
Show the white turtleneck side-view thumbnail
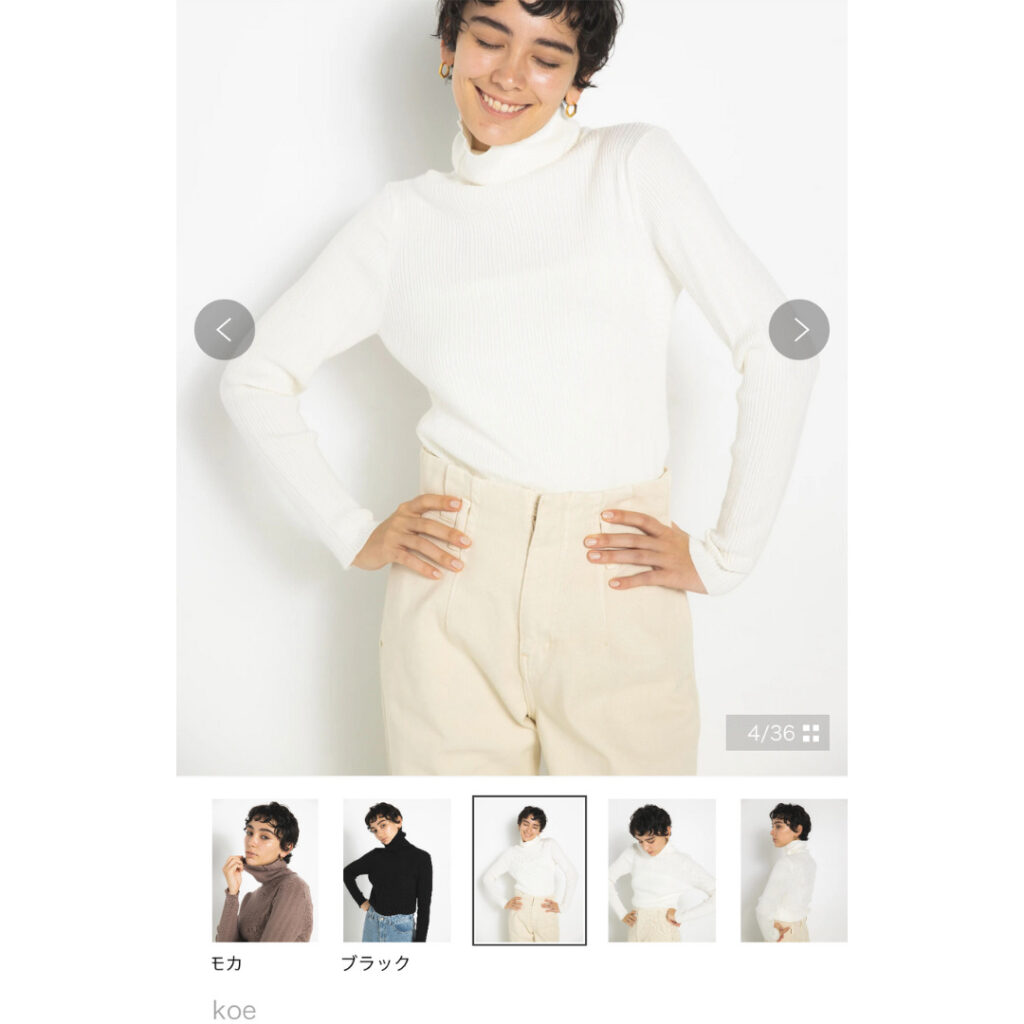(x=793, y=870)
